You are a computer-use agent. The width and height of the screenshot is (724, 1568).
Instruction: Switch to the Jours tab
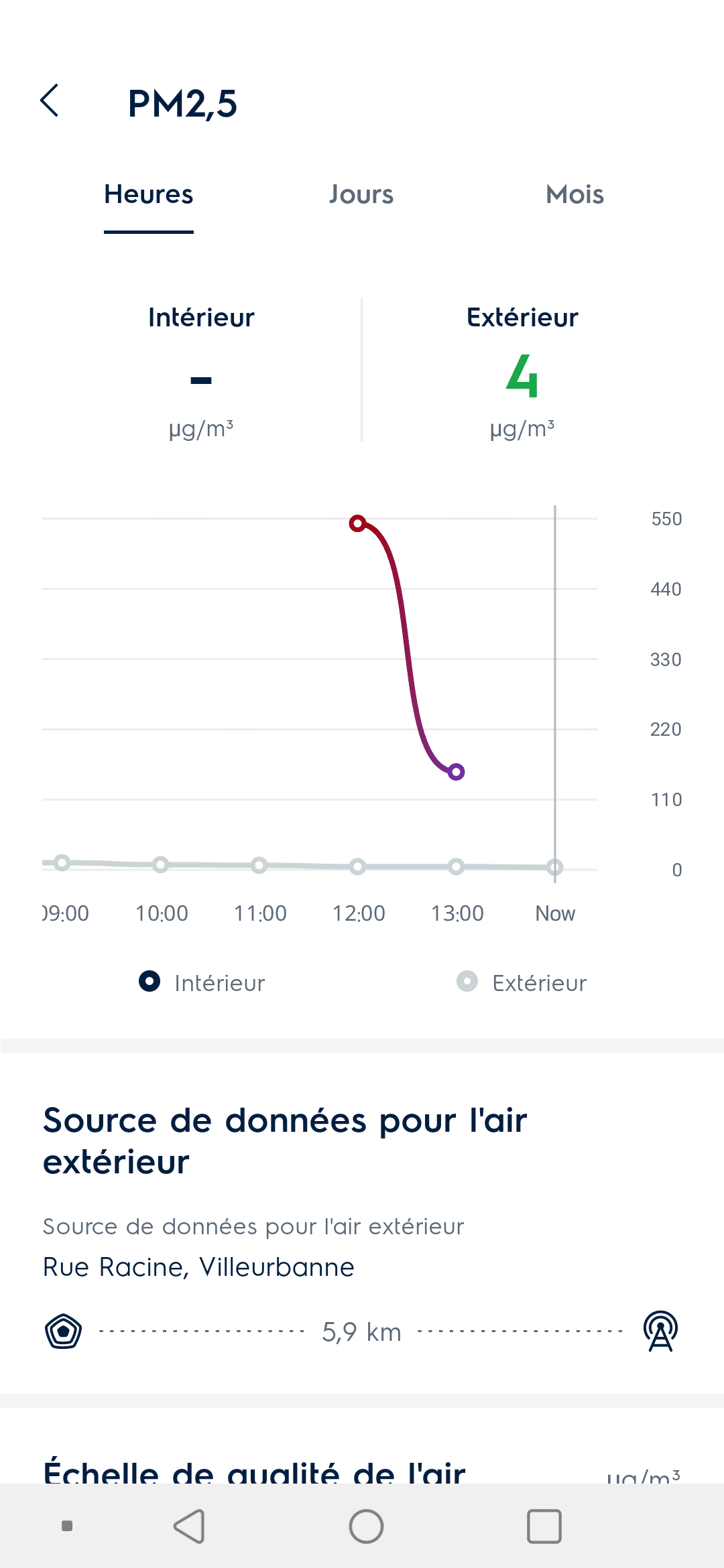[x=361, y=195]
